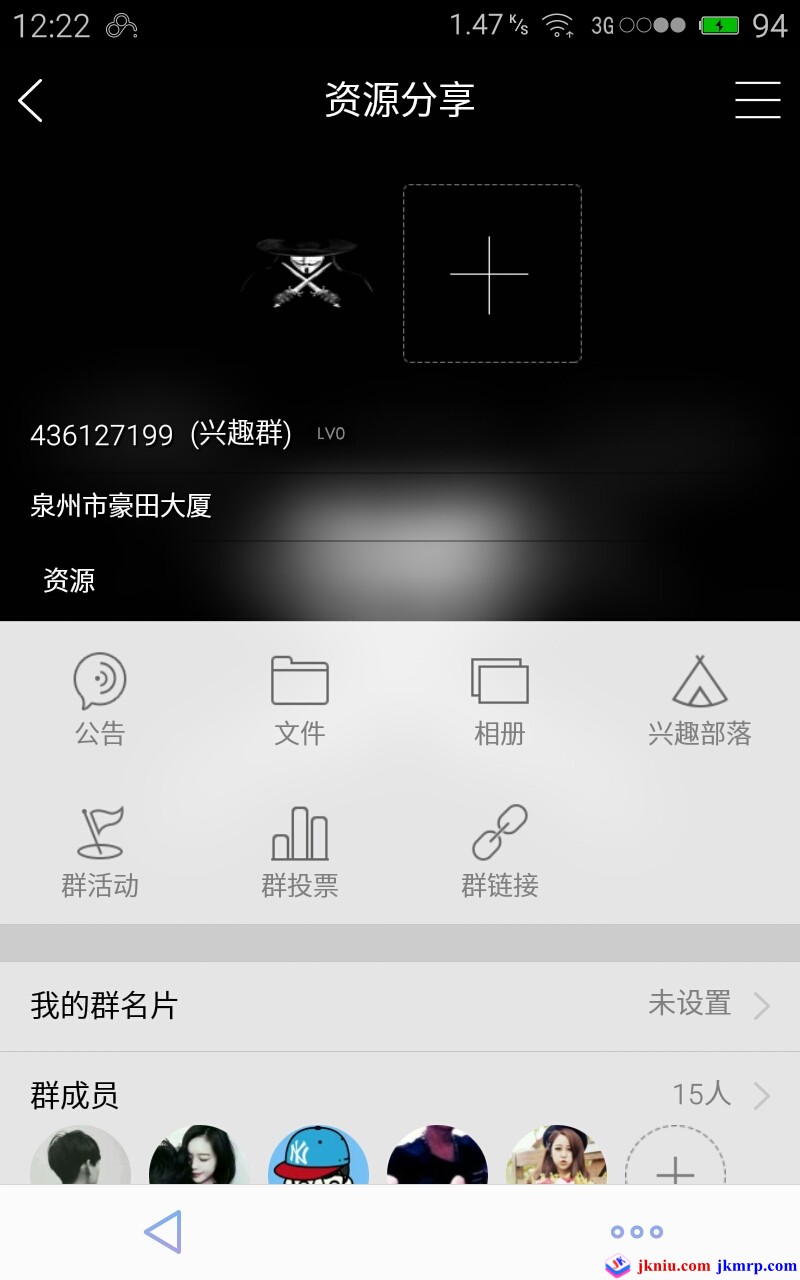This screenshot has width=800, height=1280.
Task: View the group avatar with mask image
Action: (307, 274)
